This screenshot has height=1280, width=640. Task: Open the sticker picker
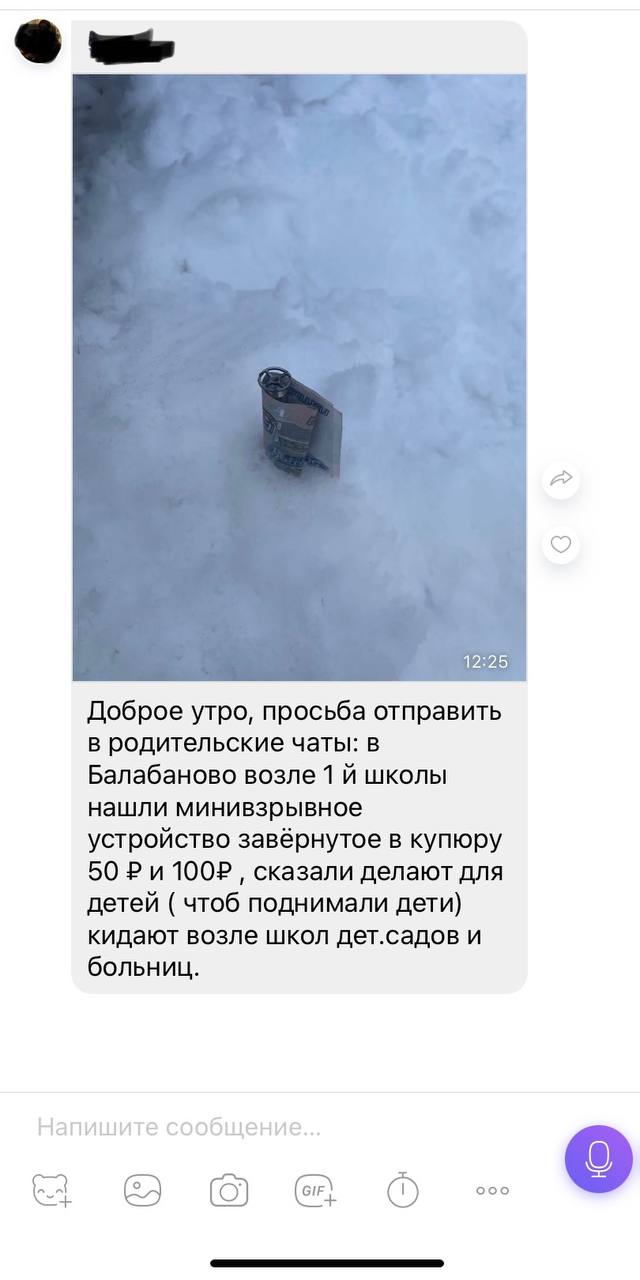(51, 1190)
